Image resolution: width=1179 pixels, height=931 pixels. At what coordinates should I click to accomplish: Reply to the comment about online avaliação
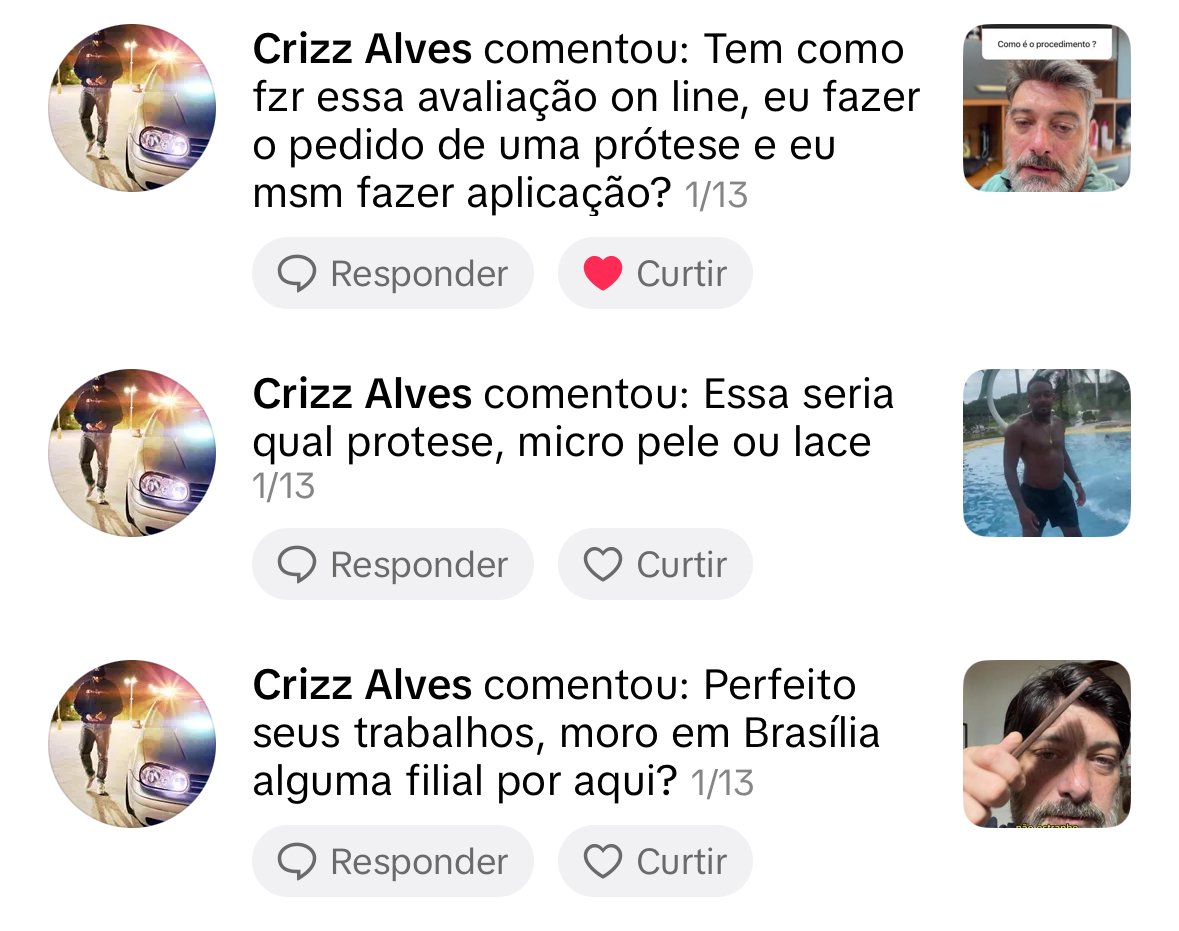(x=392, y=273)
